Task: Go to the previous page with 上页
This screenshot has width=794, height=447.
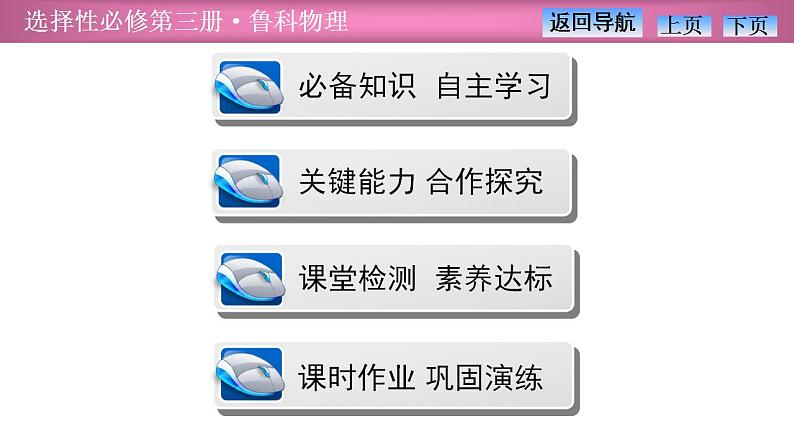Action: [x=684, y=25]
